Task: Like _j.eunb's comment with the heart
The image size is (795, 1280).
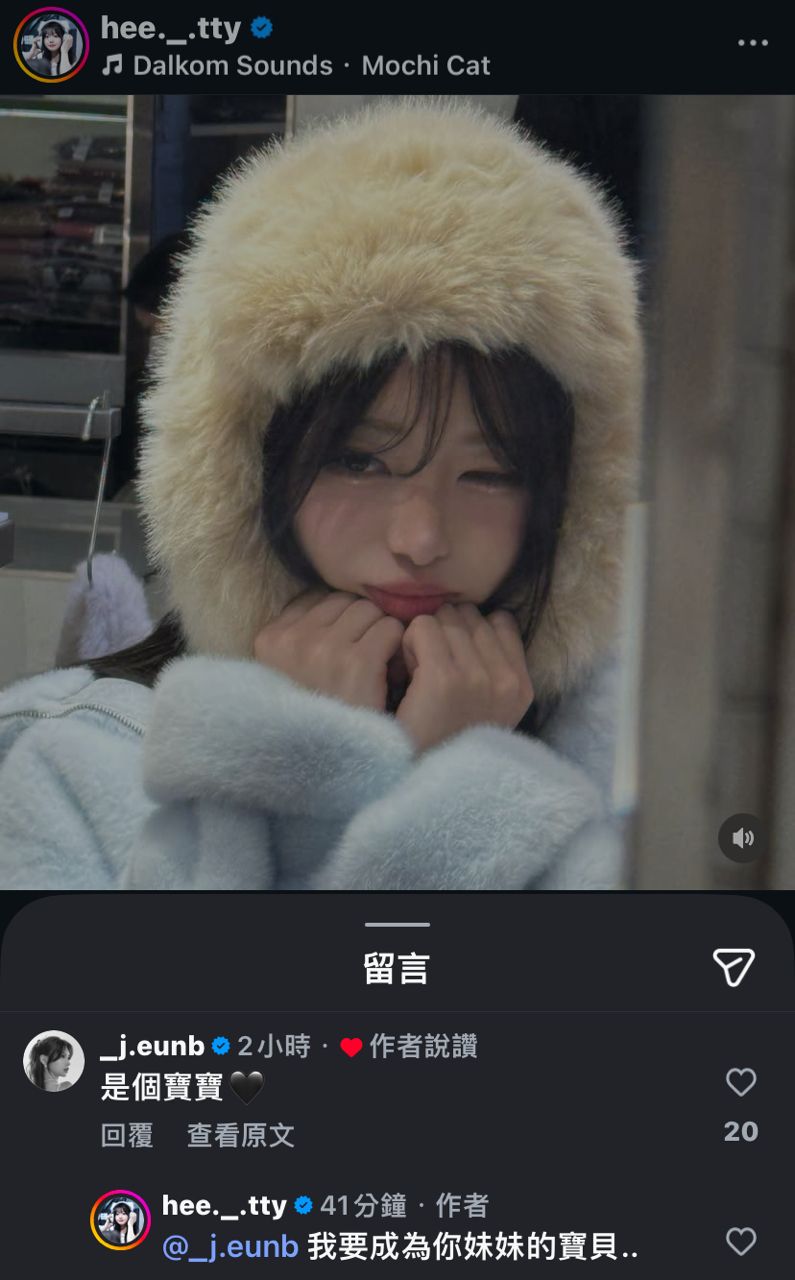Action: (x=741, y=1082)
